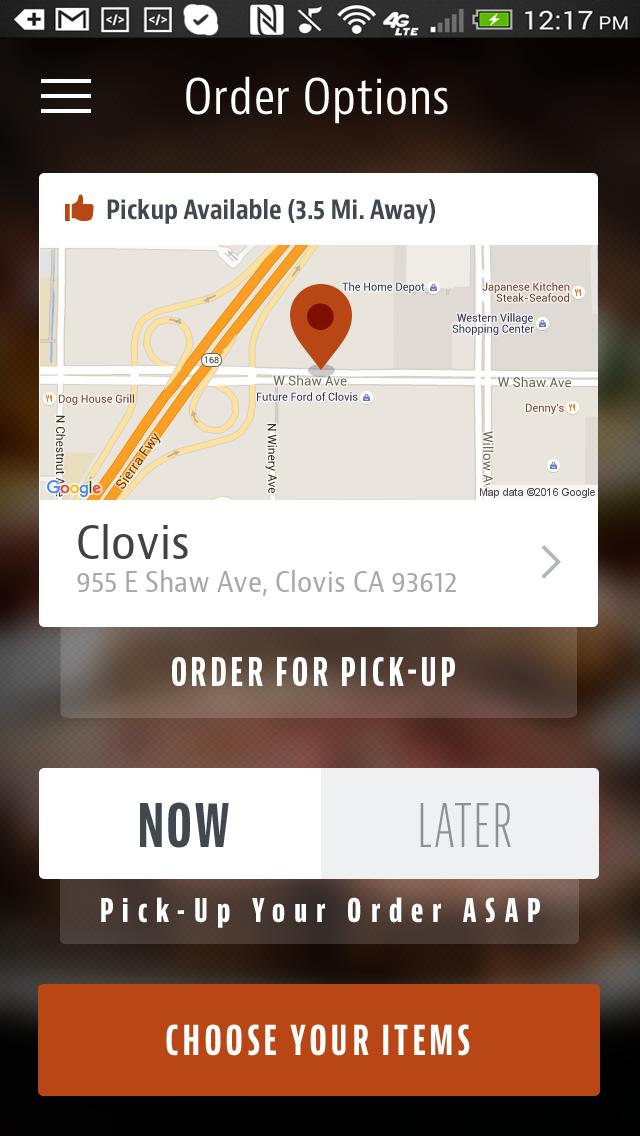Change the Clovis pickup location
This screenshot has height=1136, width=640.
(318, 563)
